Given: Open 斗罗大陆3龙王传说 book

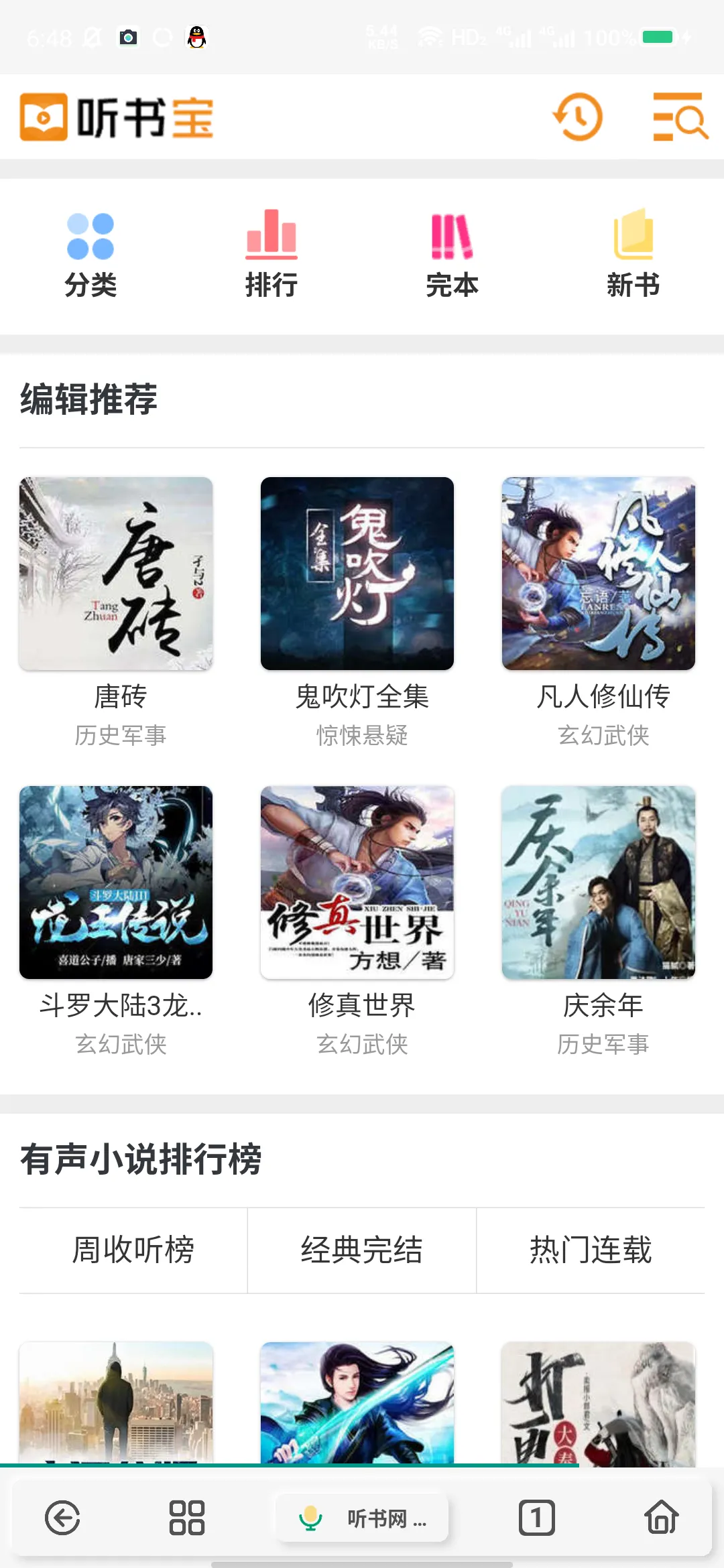Looking at the screenshot, I should point(116,883).
